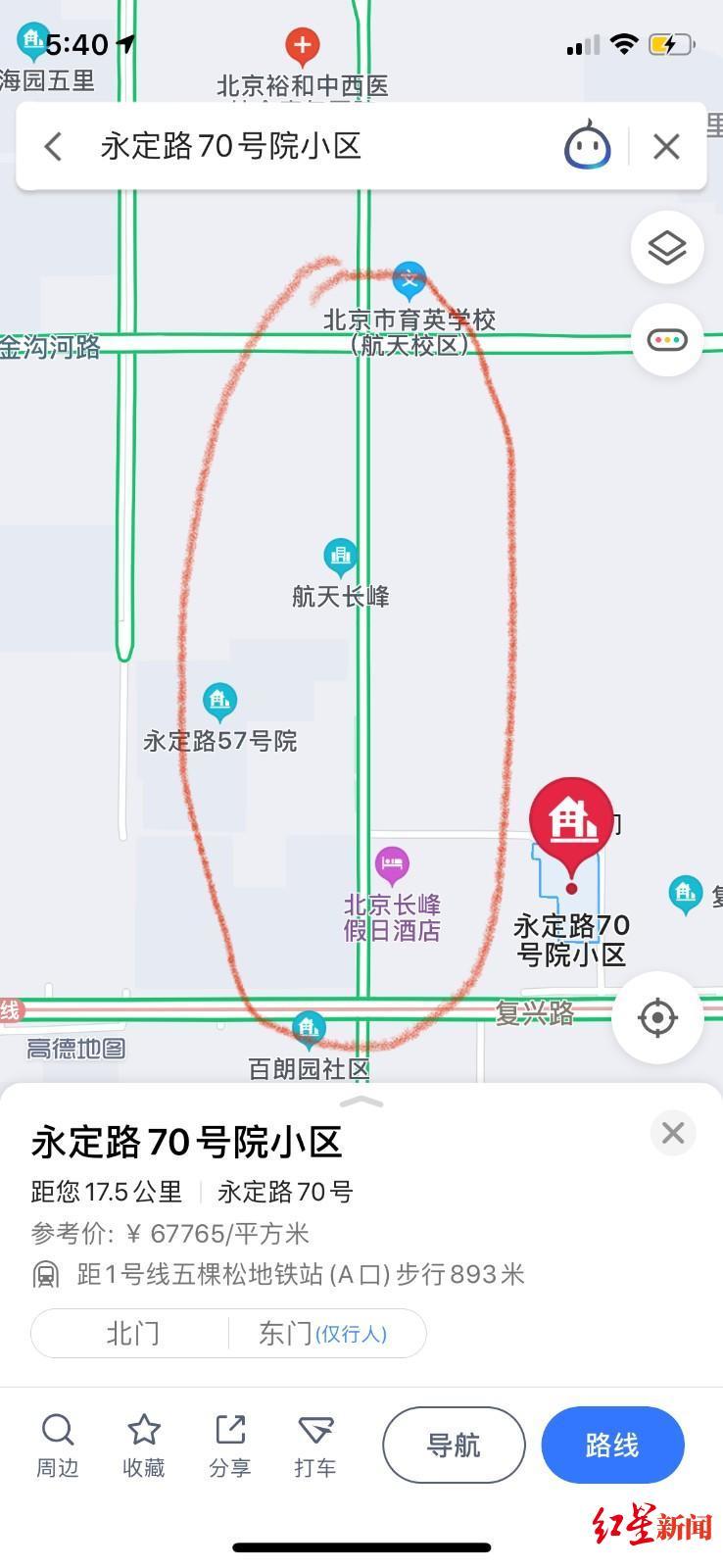The height and width of the screenshot is (1568, 723).
Task: Clear the search query
Action: tap(666, 147)
